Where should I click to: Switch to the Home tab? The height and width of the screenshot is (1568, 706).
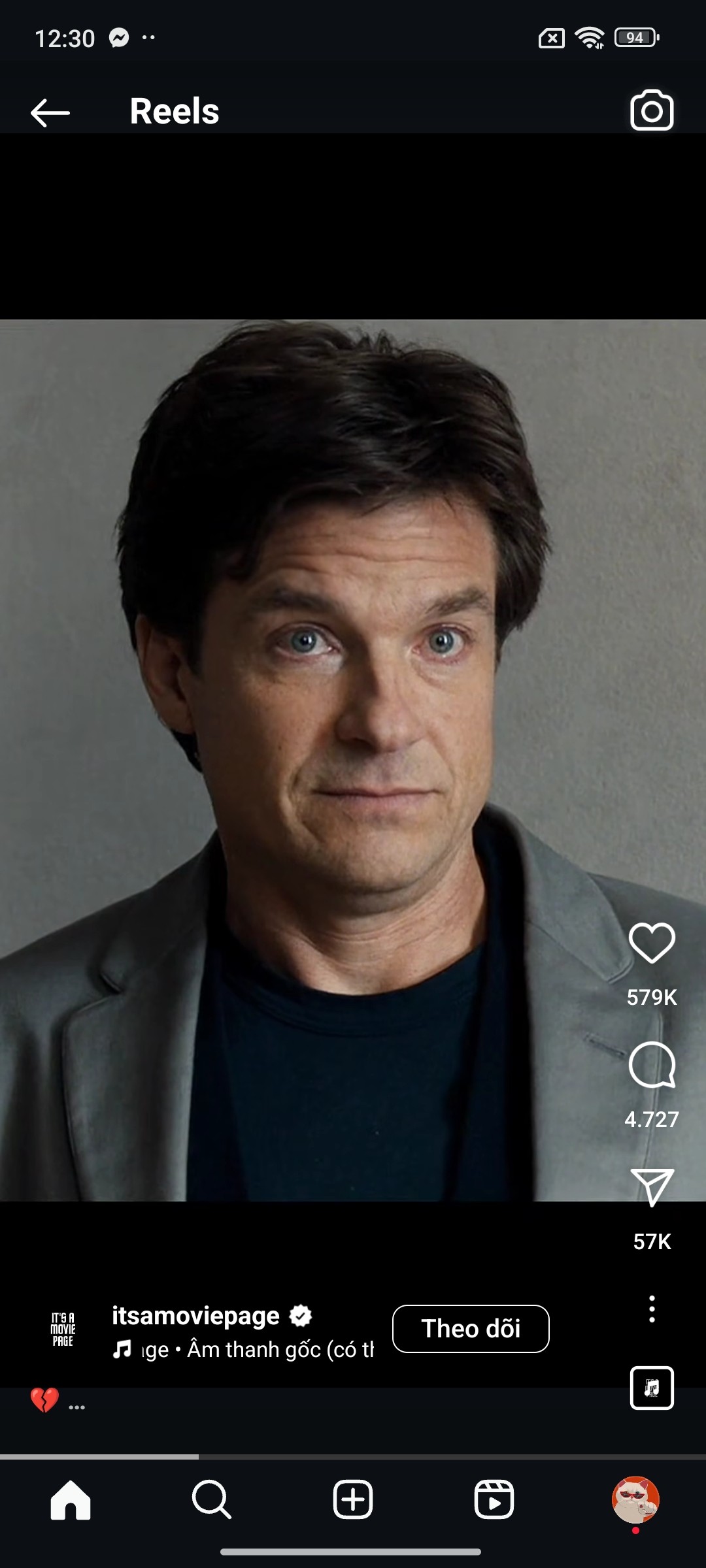[71, 1499]
